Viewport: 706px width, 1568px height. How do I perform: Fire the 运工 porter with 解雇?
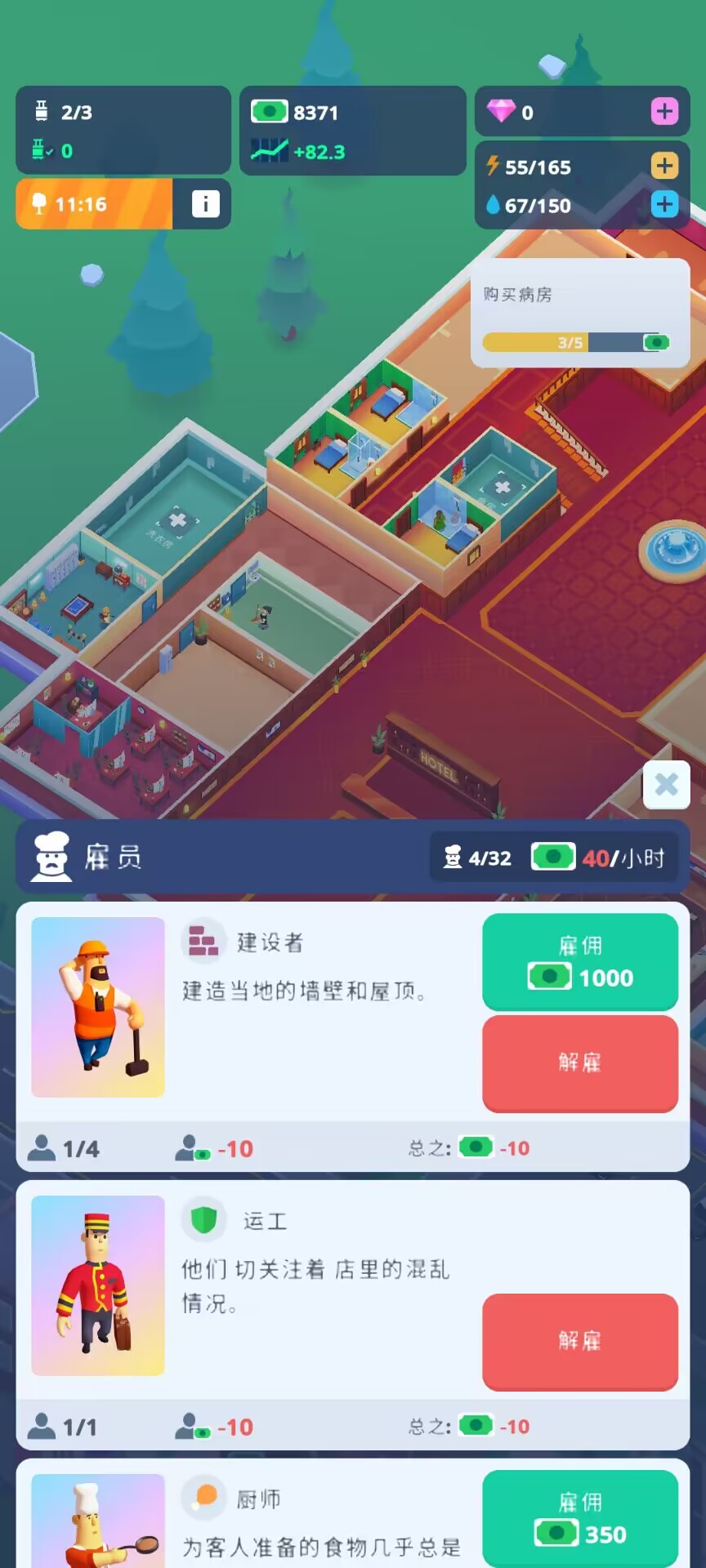[580, 1341]
